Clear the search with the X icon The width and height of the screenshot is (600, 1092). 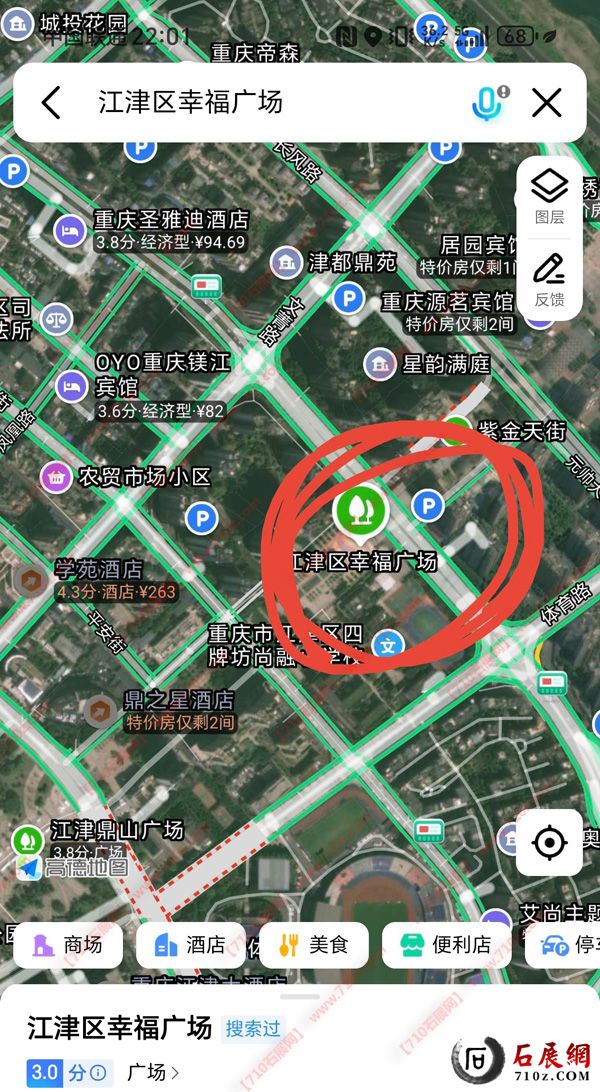tap(546, 102)
